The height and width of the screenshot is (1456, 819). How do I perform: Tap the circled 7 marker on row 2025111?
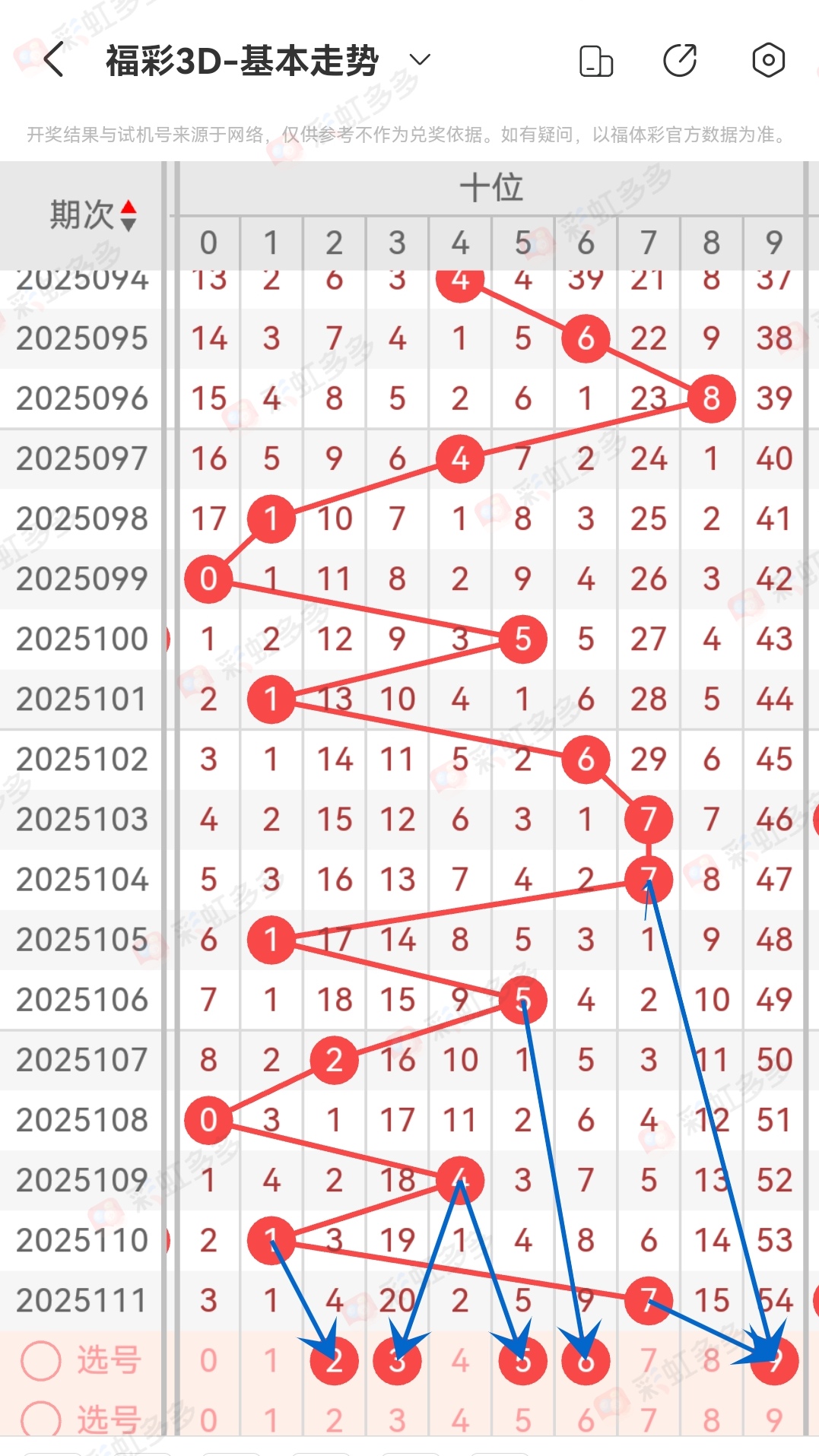click(x=648, y=1301)
